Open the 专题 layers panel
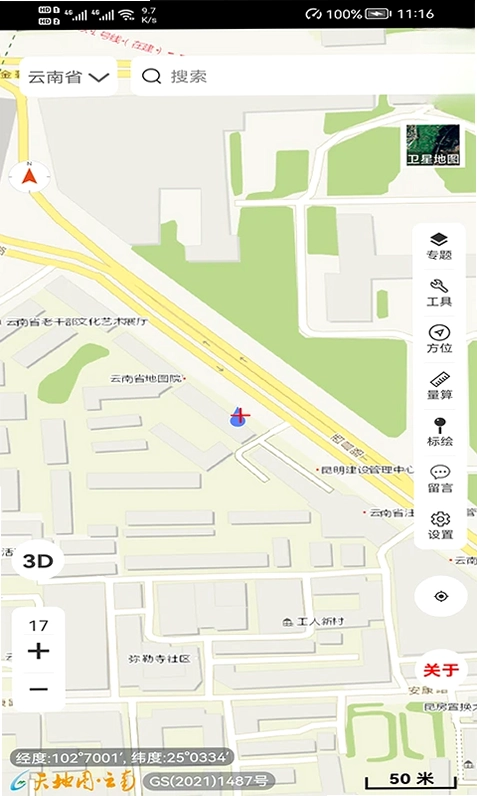The image size is (477, 796). (x=439, y=246)
